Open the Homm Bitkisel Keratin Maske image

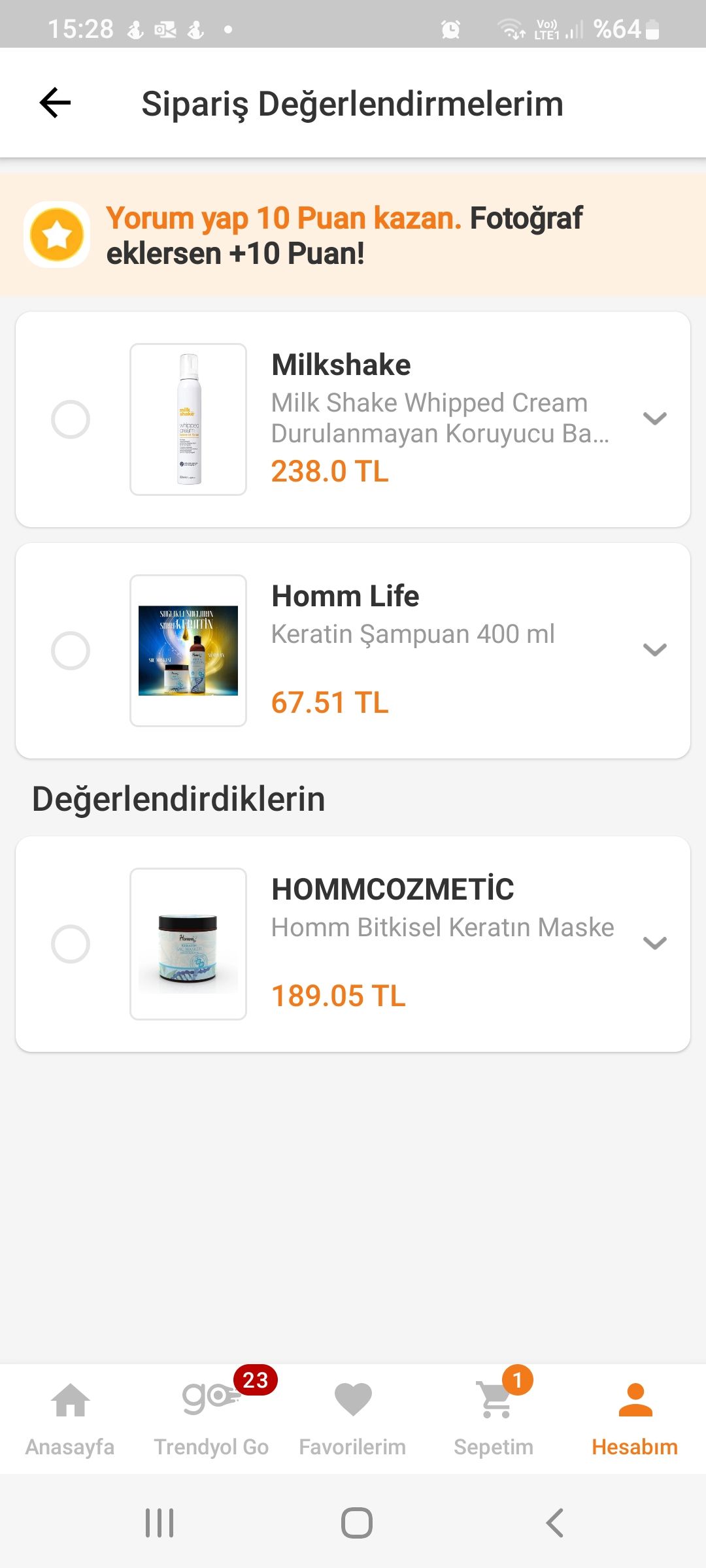188,944
